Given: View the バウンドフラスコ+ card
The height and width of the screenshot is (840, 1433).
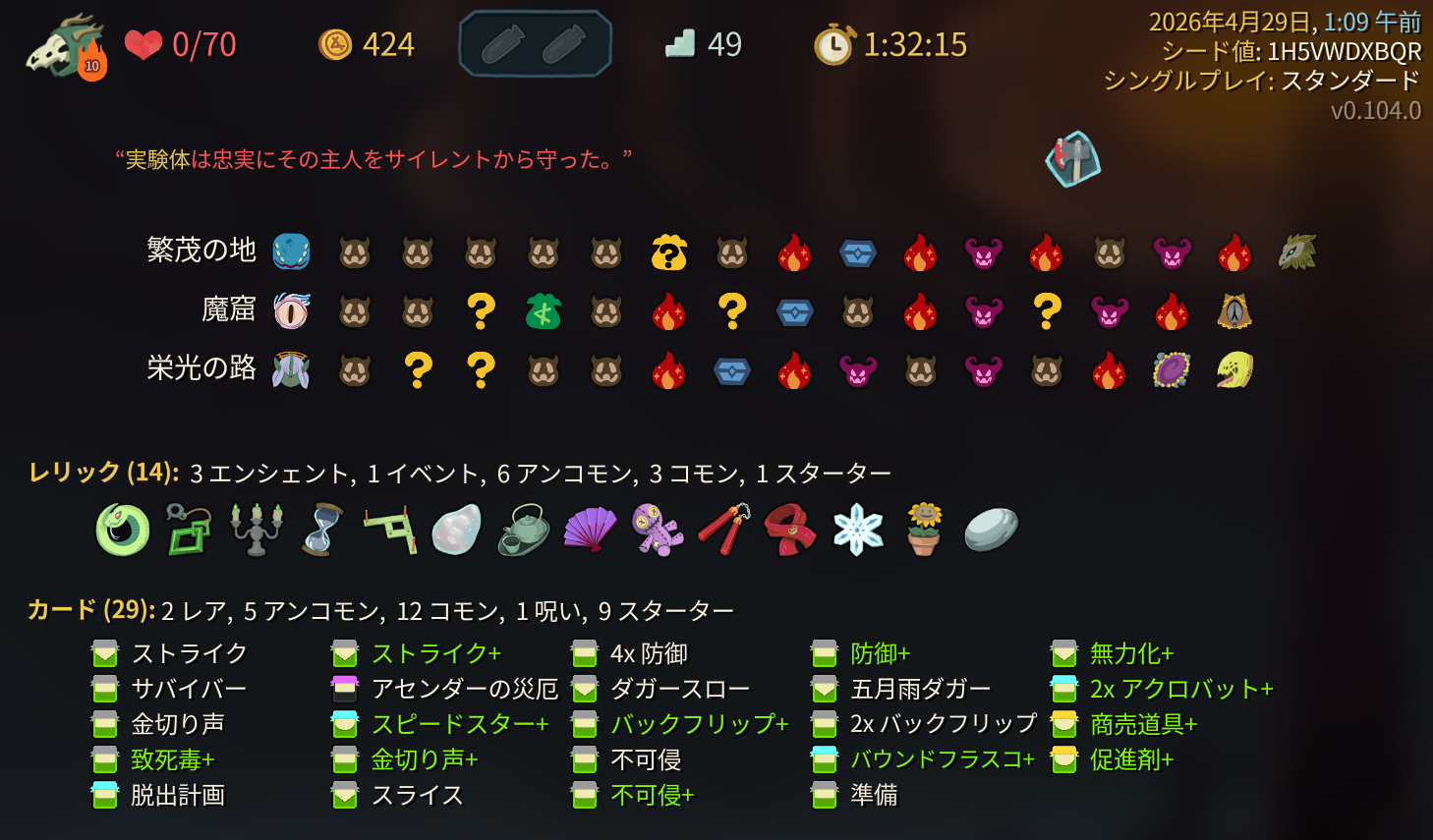Looking at the screenshot, I should (942, 759).
